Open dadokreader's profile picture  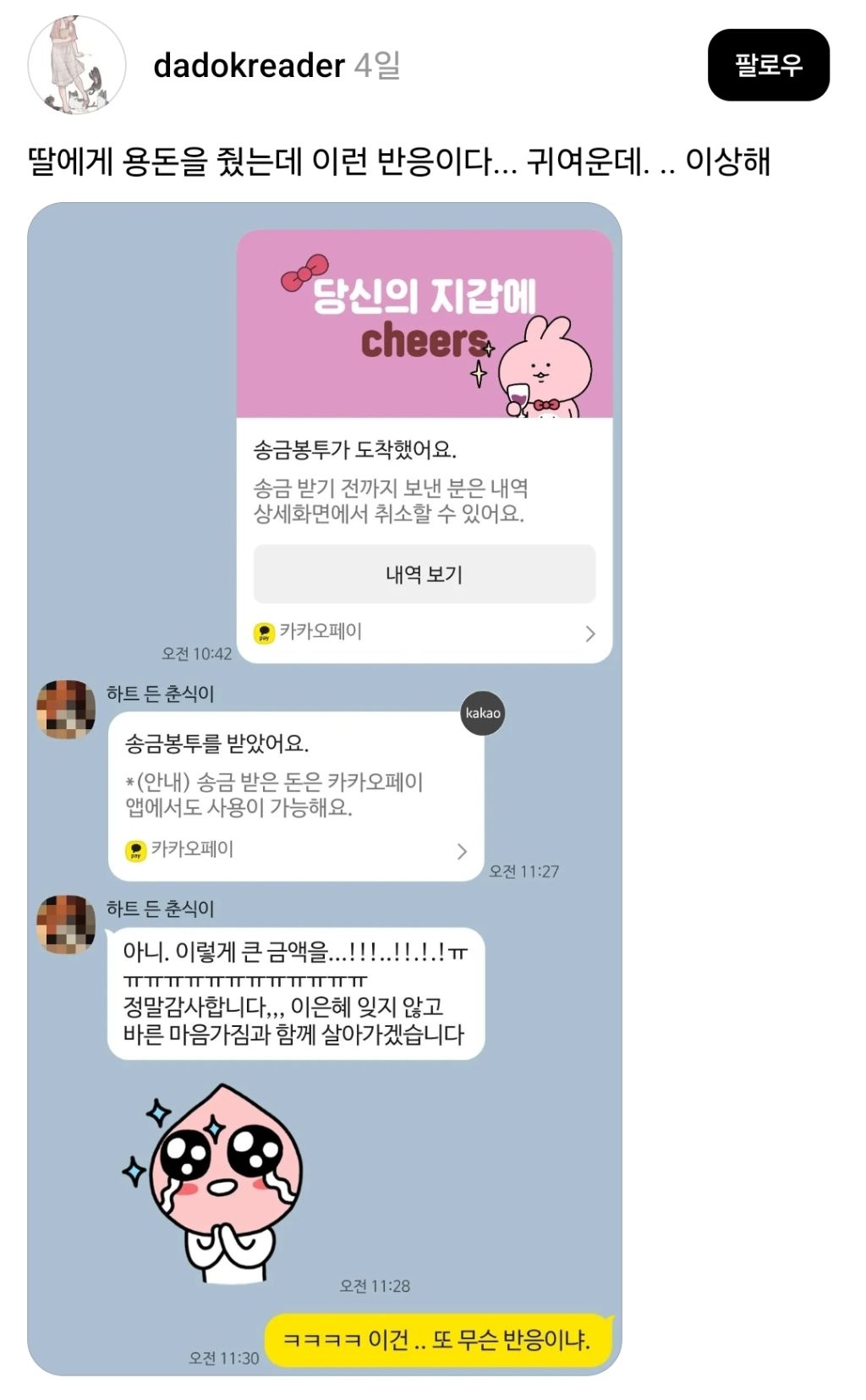coord(77,65)
